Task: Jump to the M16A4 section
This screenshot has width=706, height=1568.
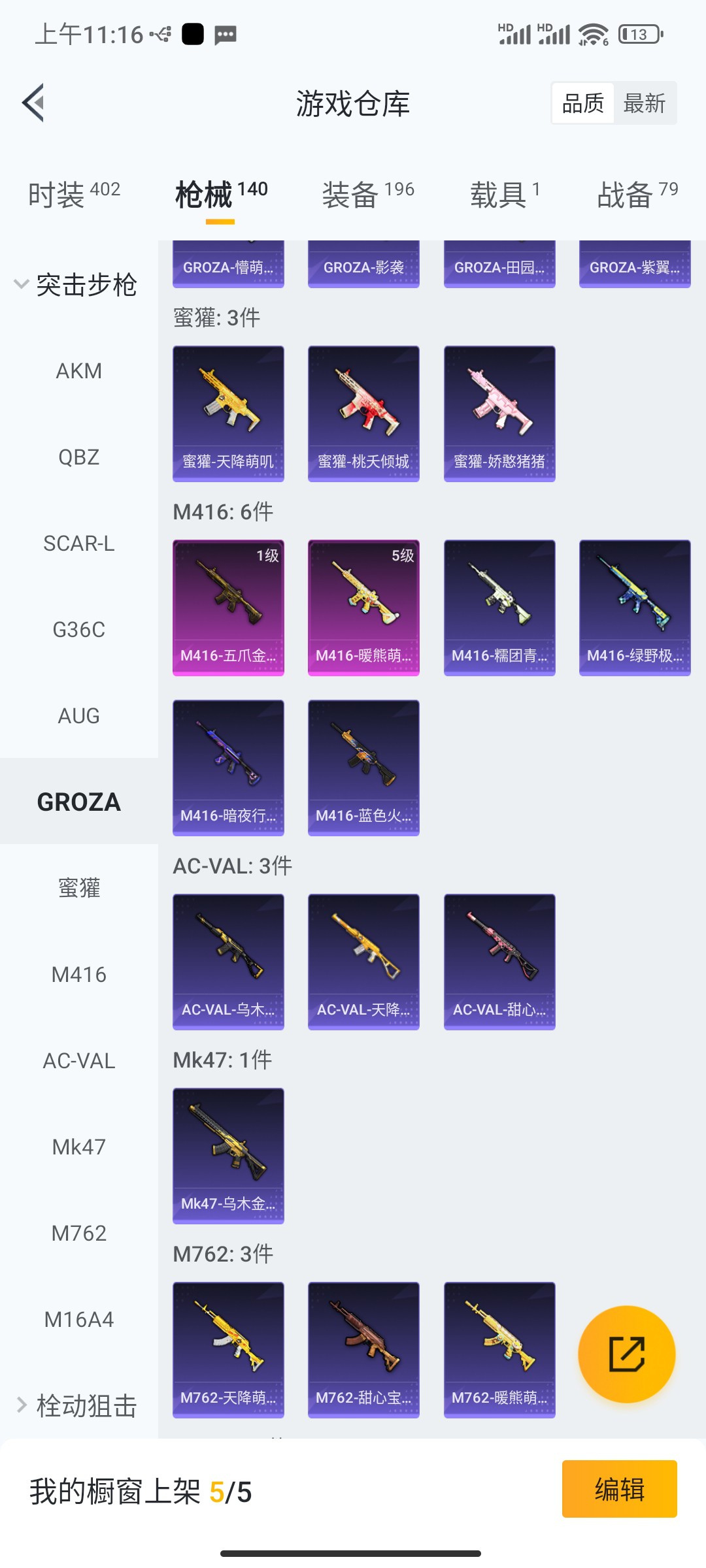Action: tap(78, 1320)
